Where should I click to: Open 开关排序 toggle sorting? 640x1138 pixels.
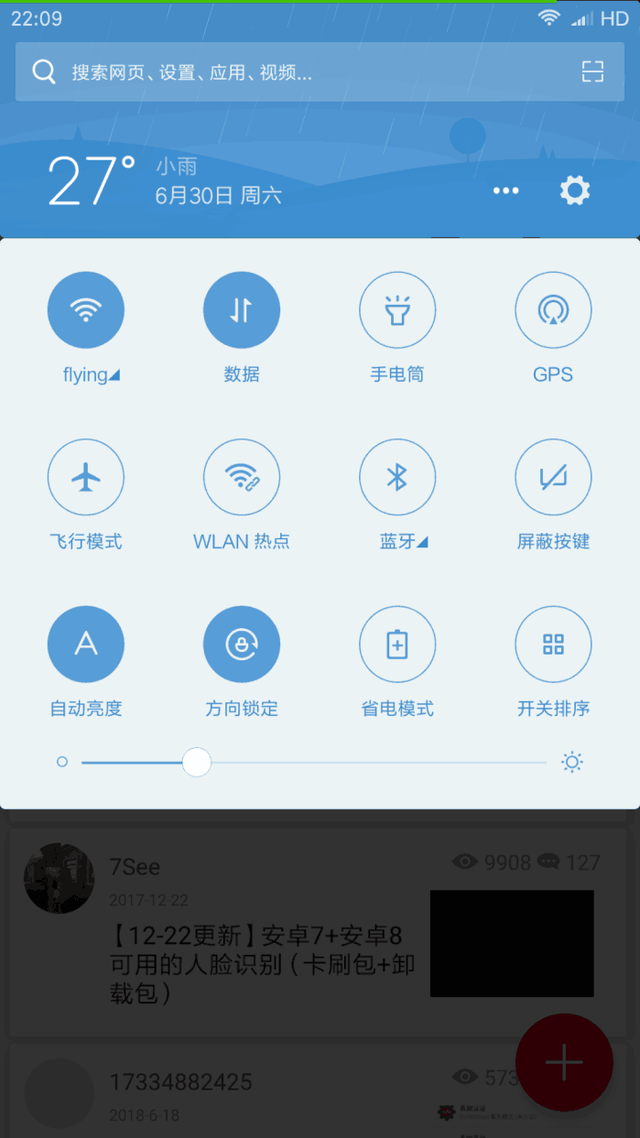tap(553, 644)
